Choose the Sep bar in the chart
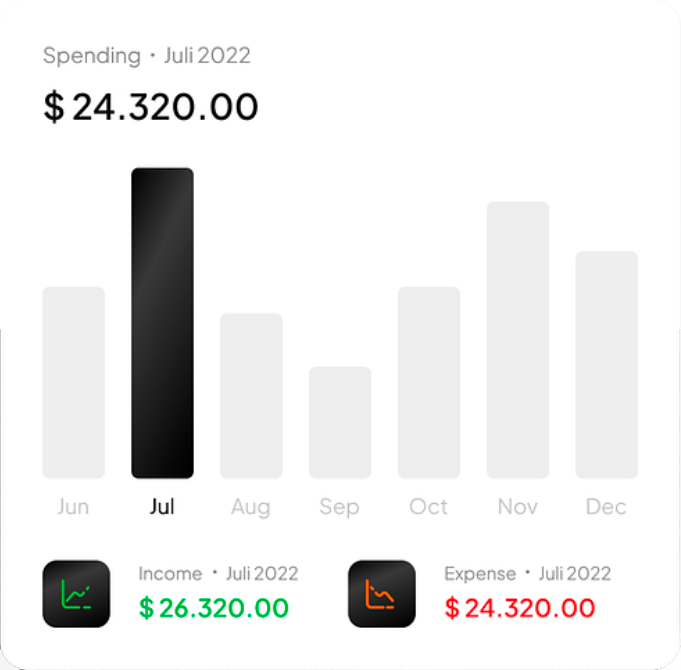681x670 pixels. pos(340,422)
